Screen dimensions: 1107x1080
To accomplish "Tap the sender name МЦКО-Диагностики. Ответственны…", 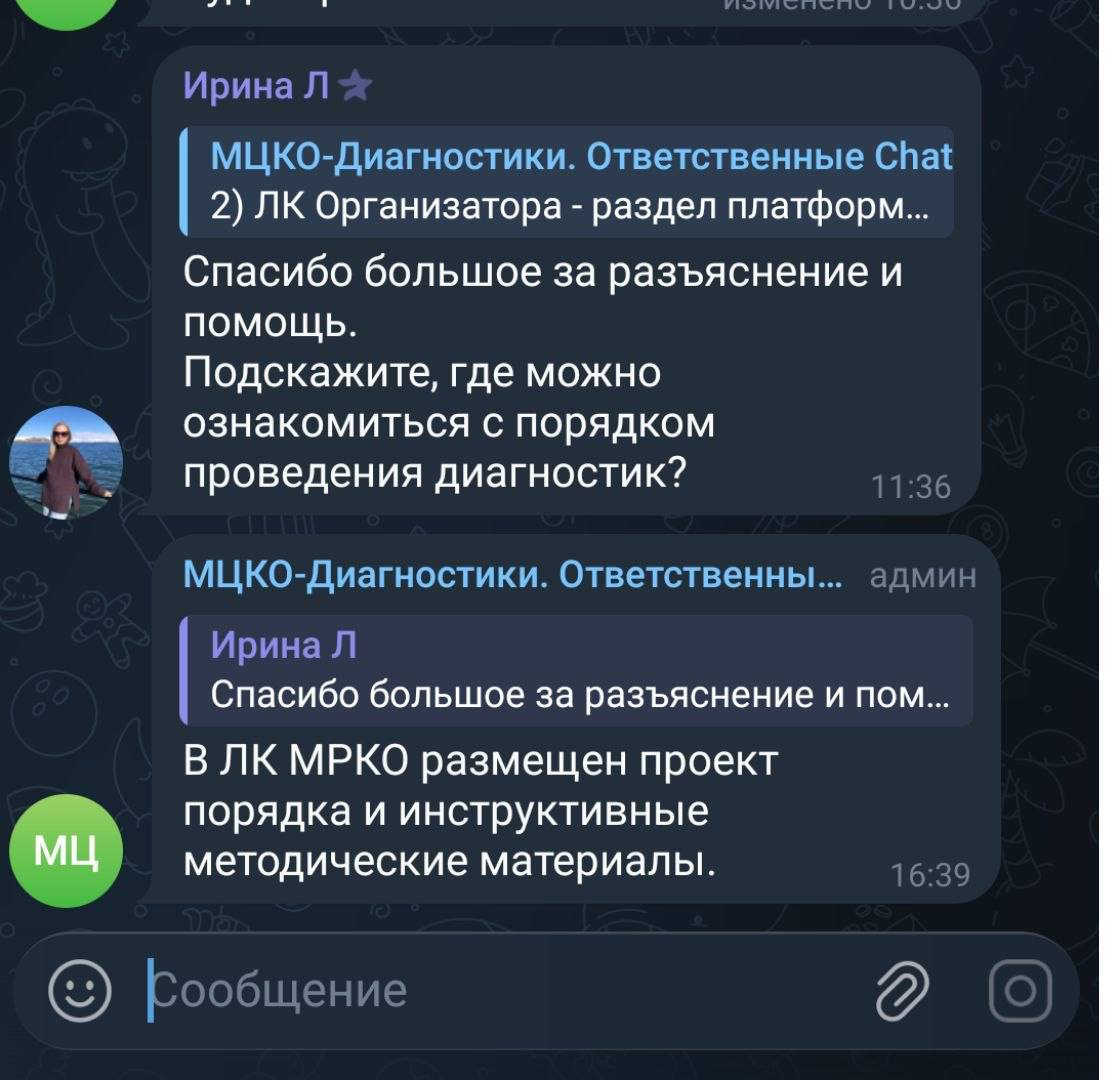I will point(514,575).
